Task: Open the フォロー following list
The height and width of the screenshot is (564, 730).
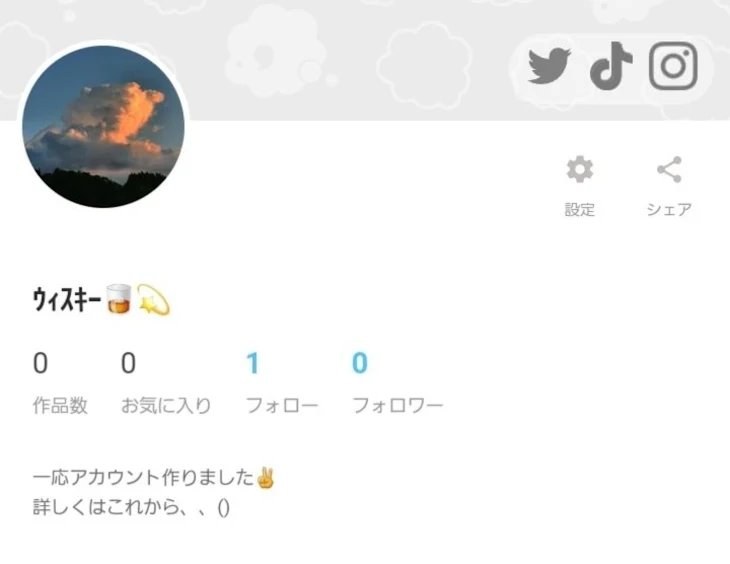Action: 281,382
